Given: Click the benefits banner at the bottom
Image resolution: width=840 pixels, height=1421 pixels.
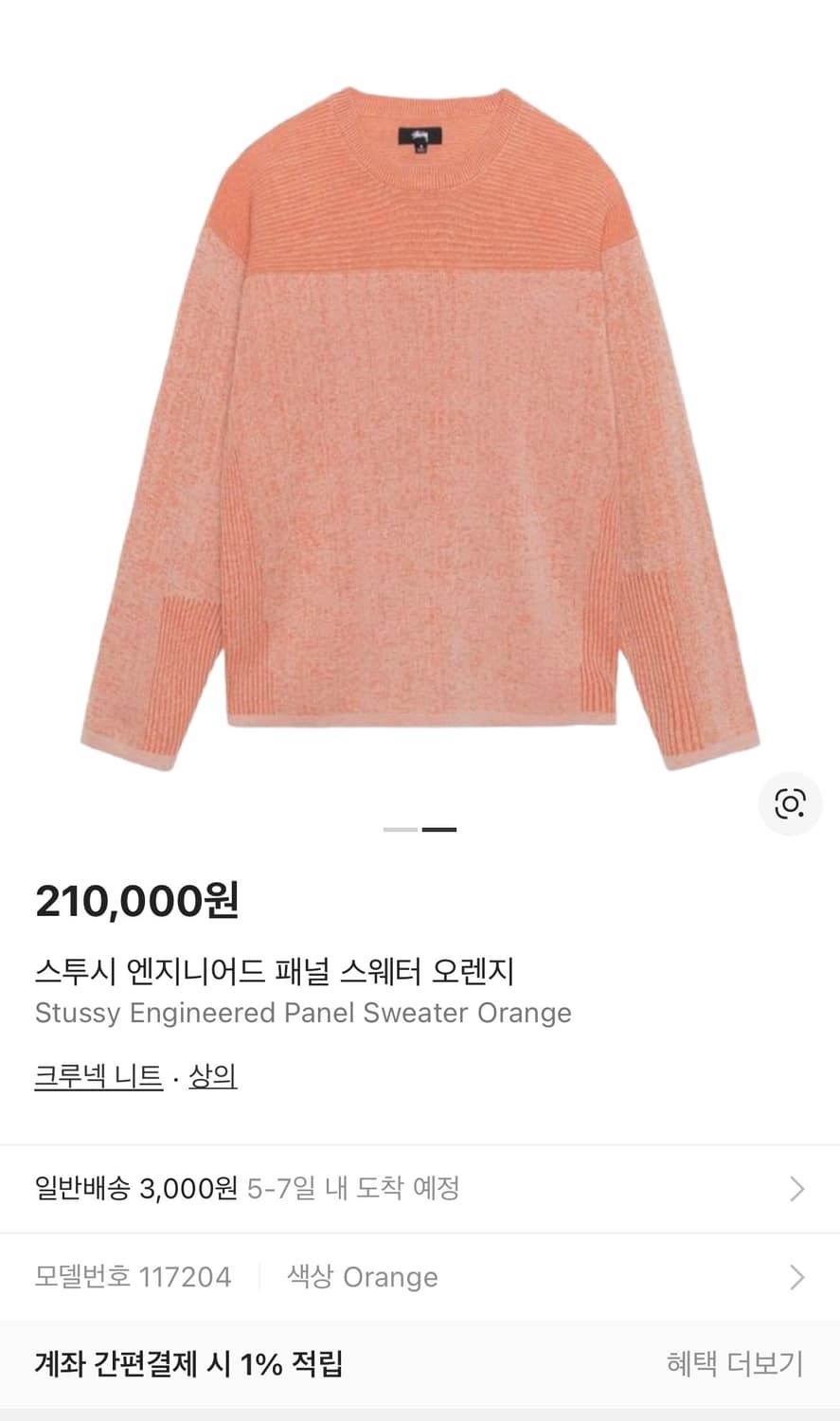Looking at the screenshot, I should 420,1365.
